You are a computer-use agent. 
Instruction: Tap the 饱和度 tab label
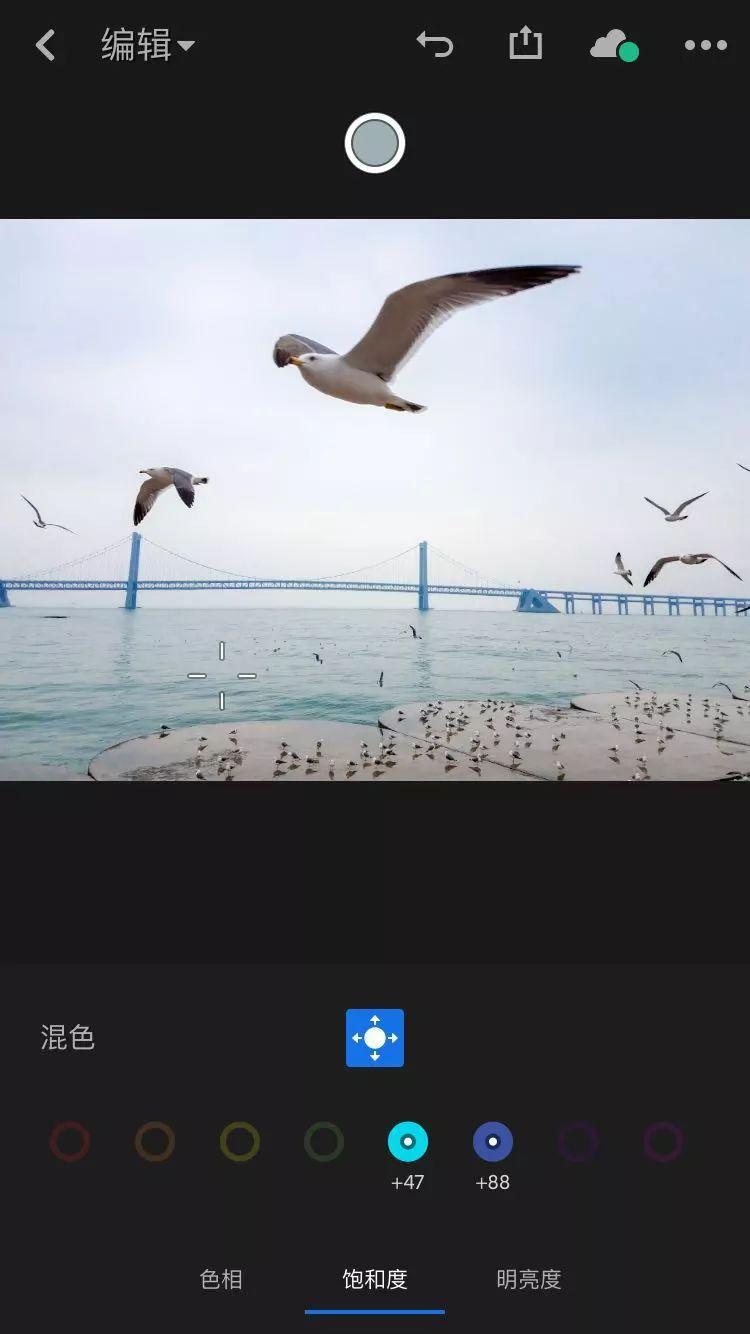pos(375,1279)
